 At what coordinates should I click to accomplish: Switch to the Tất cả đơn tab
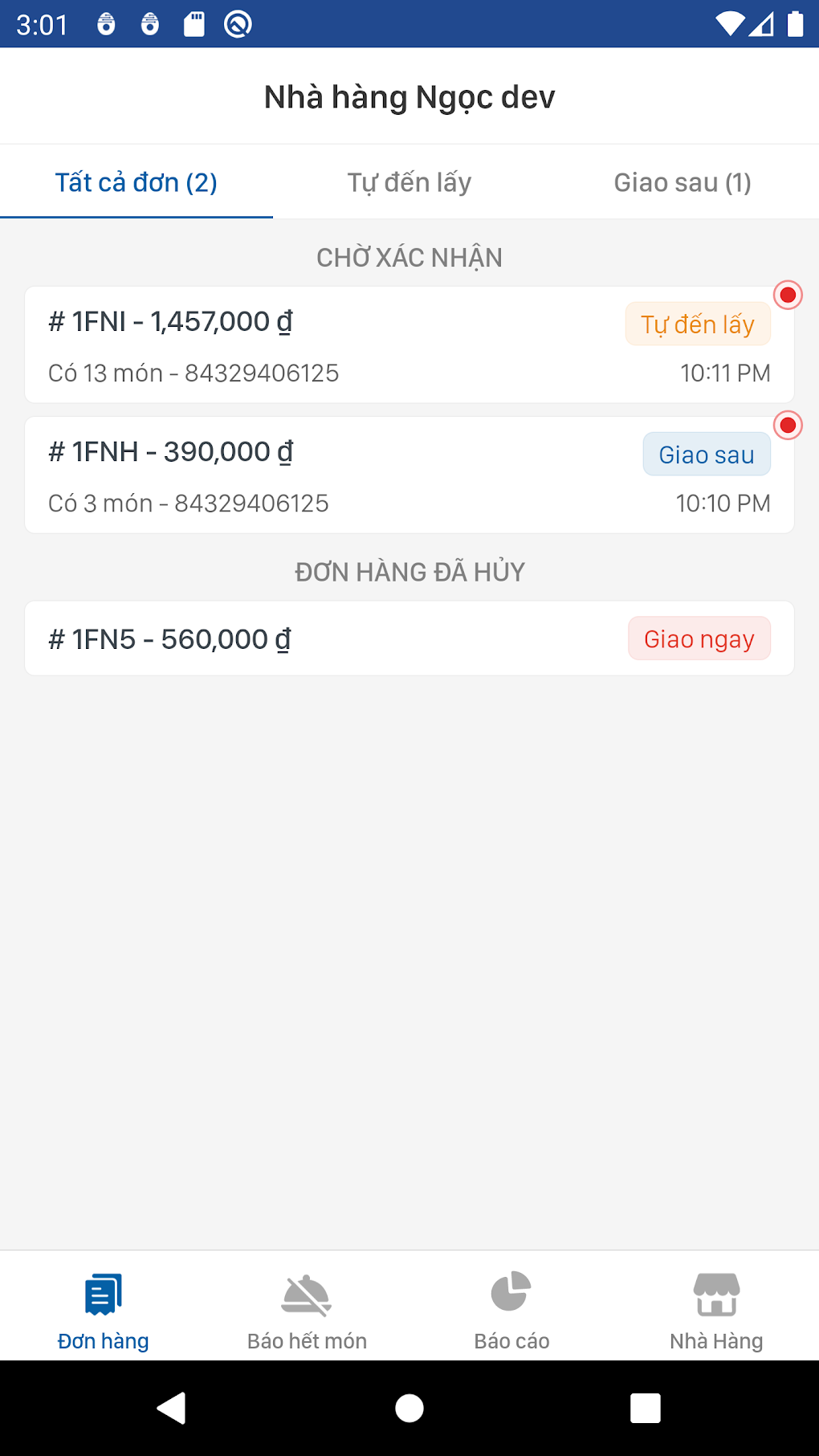point(136,182)
